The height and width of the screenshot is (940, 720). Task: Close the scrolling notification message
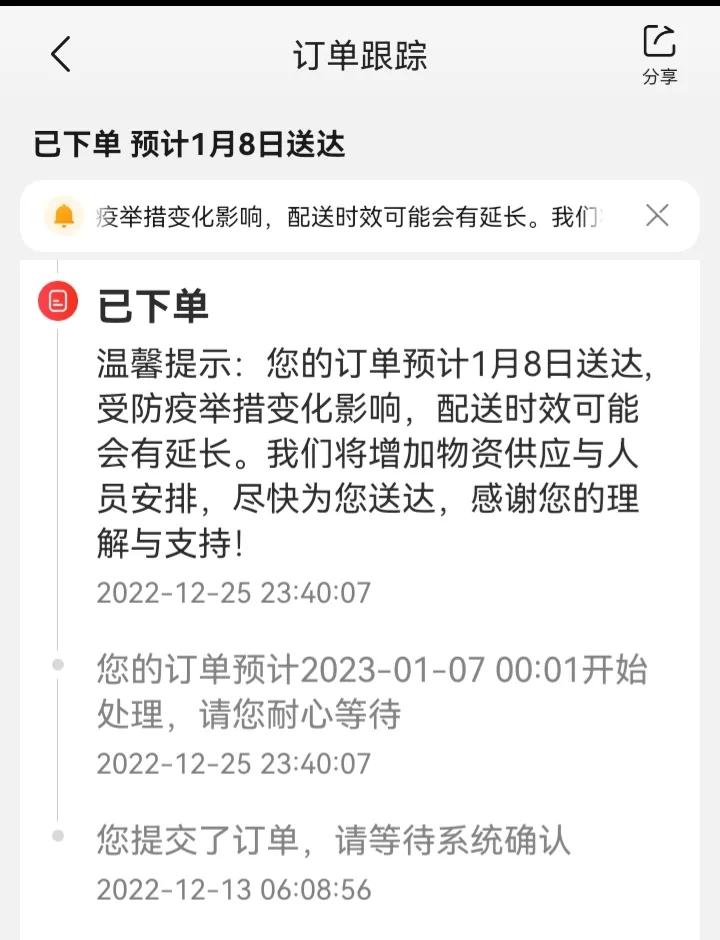659,213
